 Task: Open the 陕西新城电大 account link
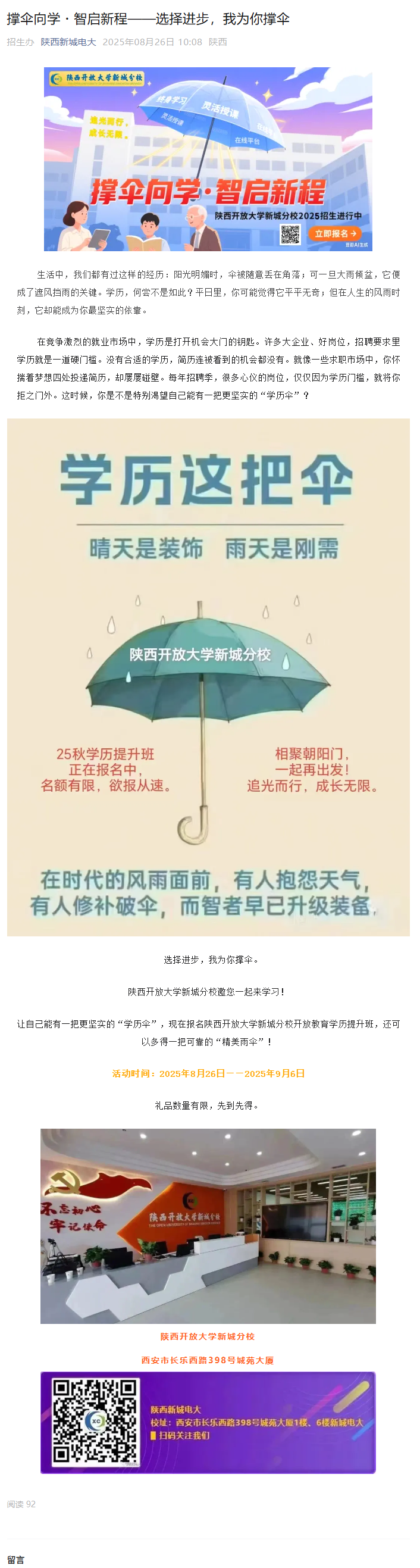coord(68,42)
